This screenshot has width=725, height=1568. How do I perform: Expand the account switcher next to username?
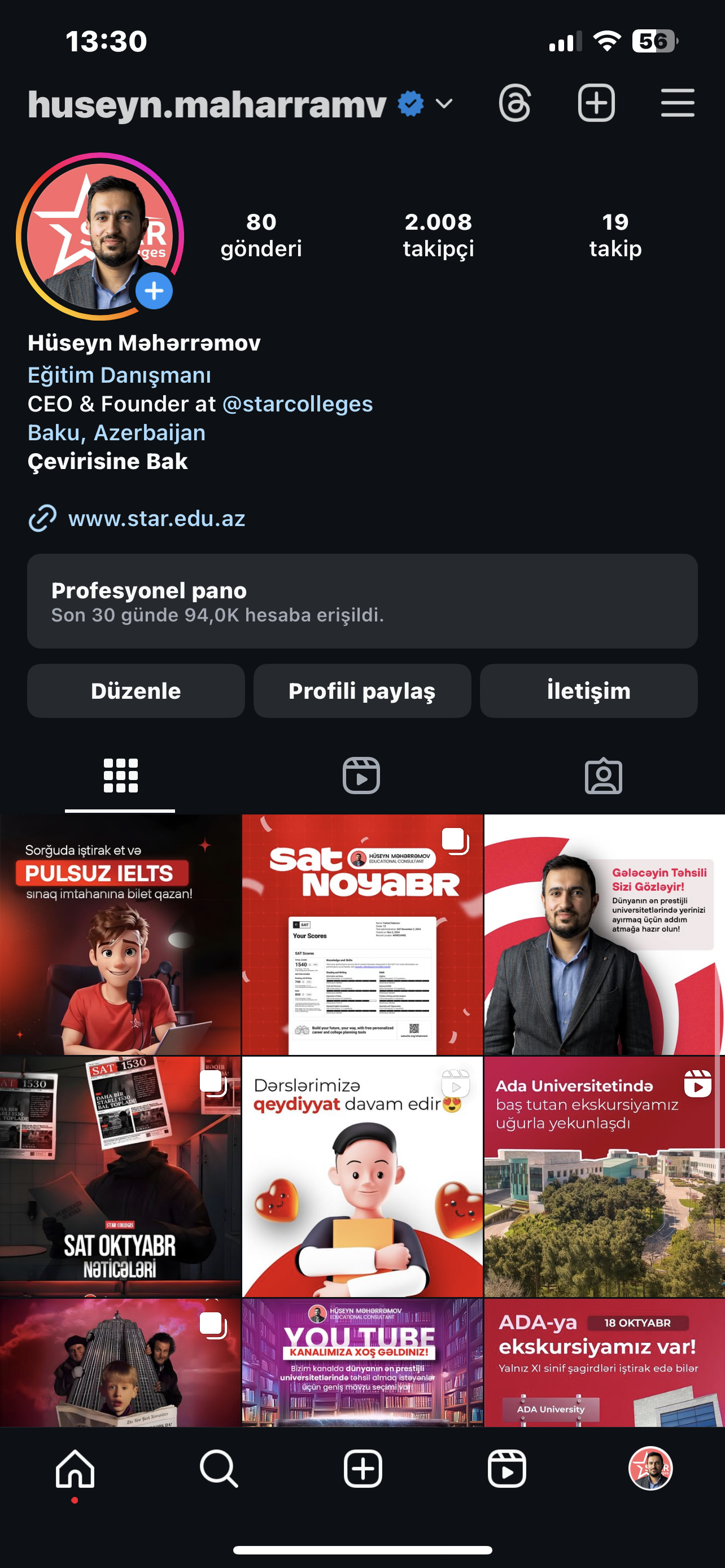[x=444, y=104]
